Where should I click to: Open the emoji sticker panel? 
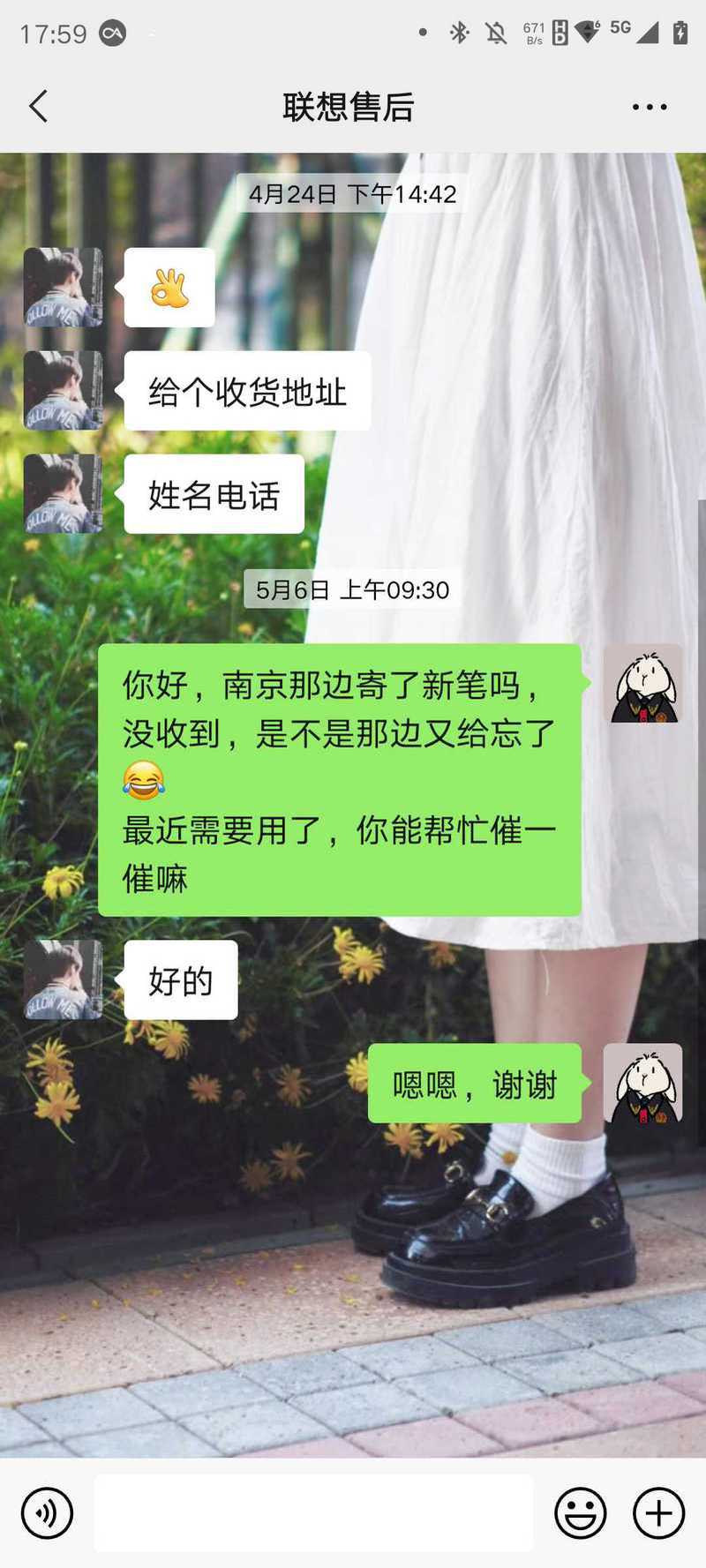[580, 1513]
